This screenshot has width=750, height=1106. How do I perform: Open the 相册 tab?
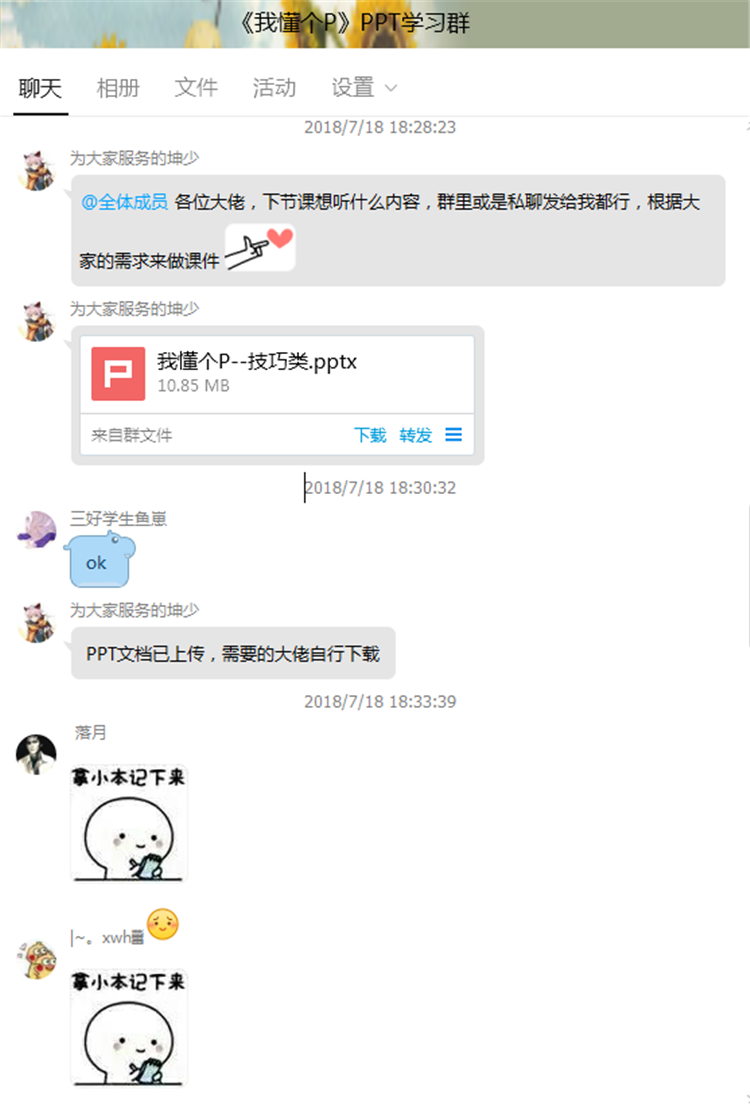point(118,88)
